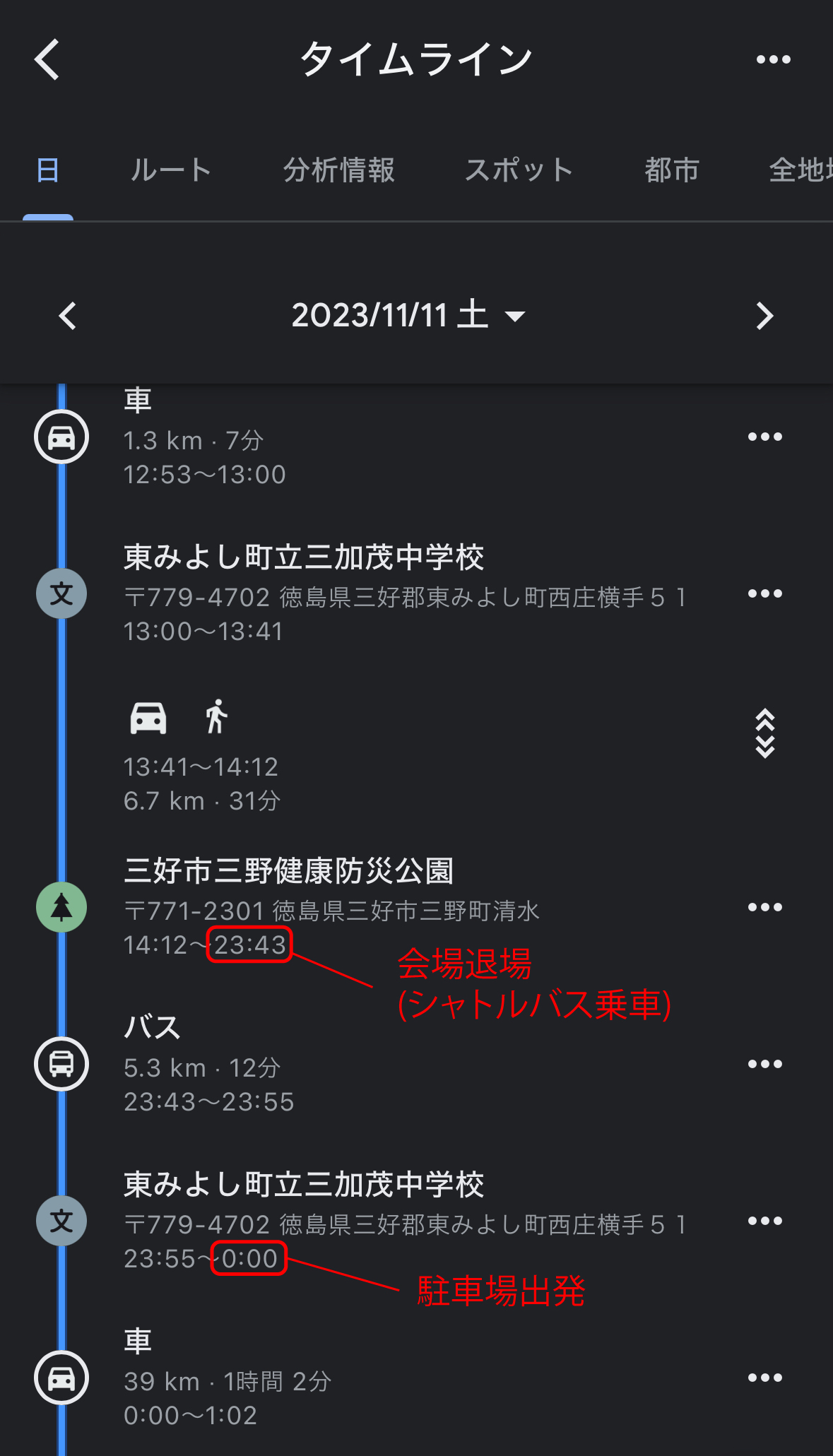Show the 日 tab
Viewport: 833px width, 1456px height.
coord(47,170)
